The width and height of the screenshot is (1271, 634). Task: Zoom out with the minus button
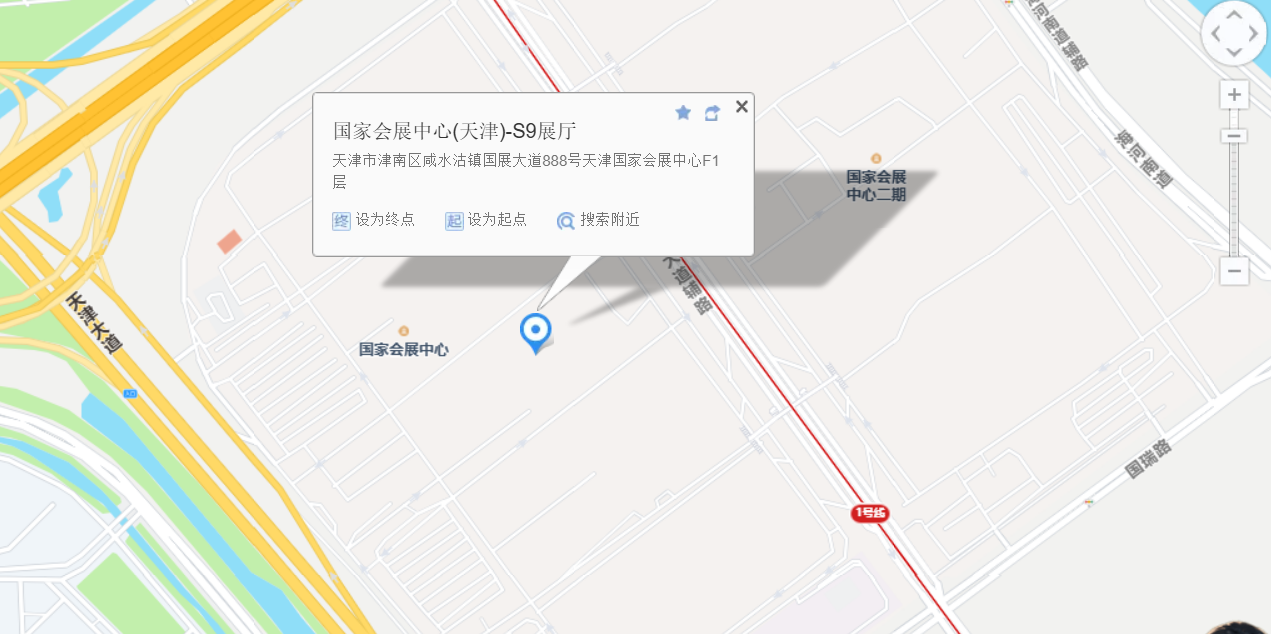(x=1235, y=270)
